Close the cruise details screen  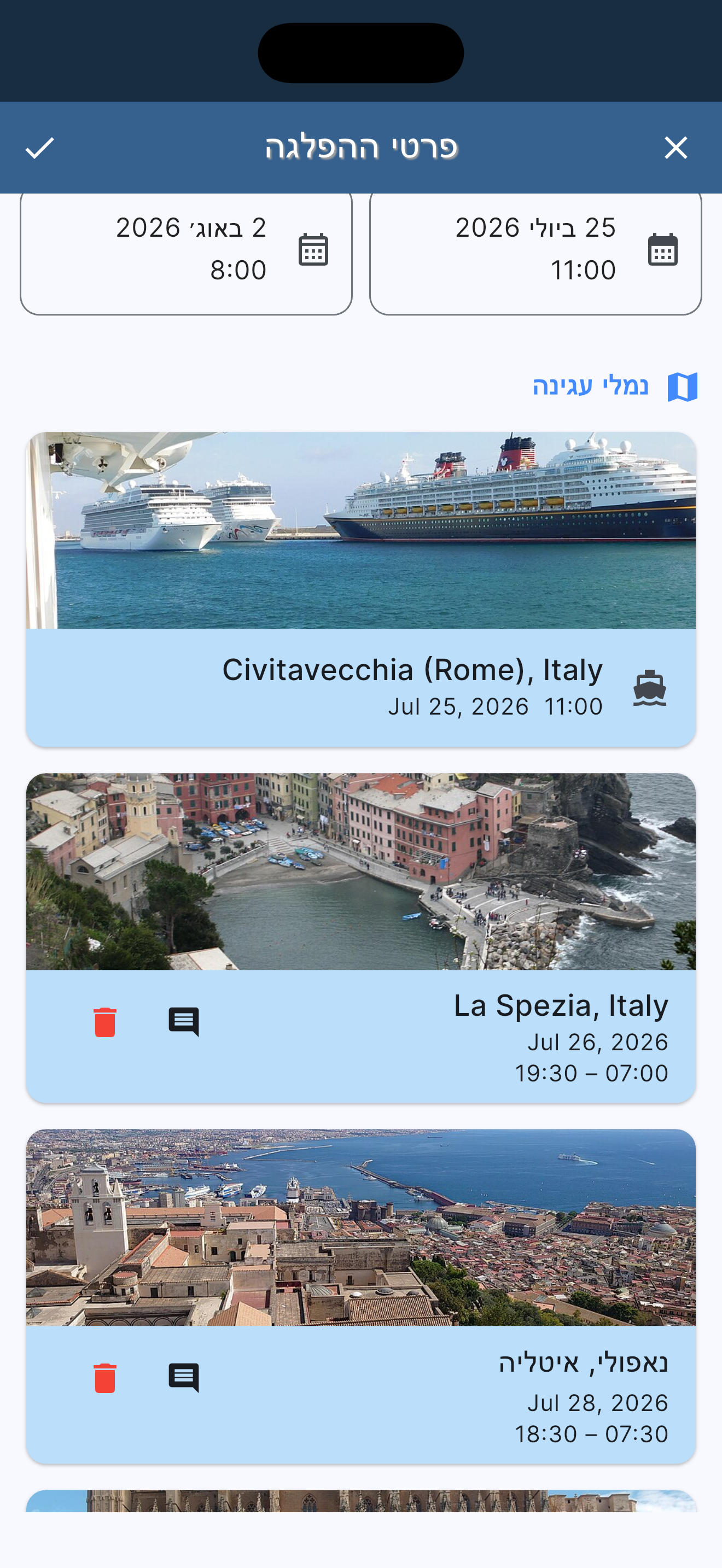(x=676, y=148)
